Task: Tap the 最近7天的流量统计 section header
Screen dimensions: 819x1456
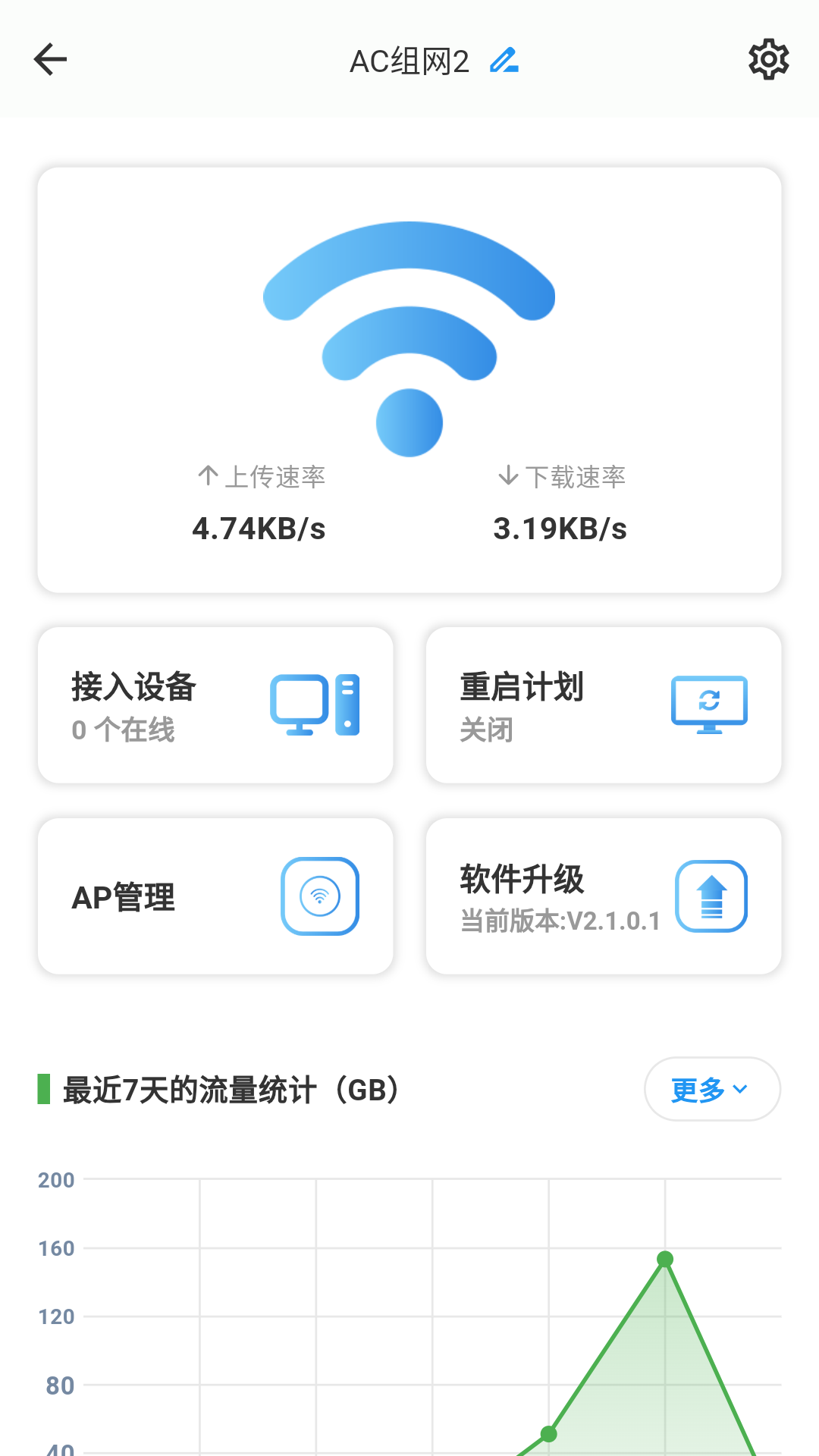Action: tap(227, 1090)
